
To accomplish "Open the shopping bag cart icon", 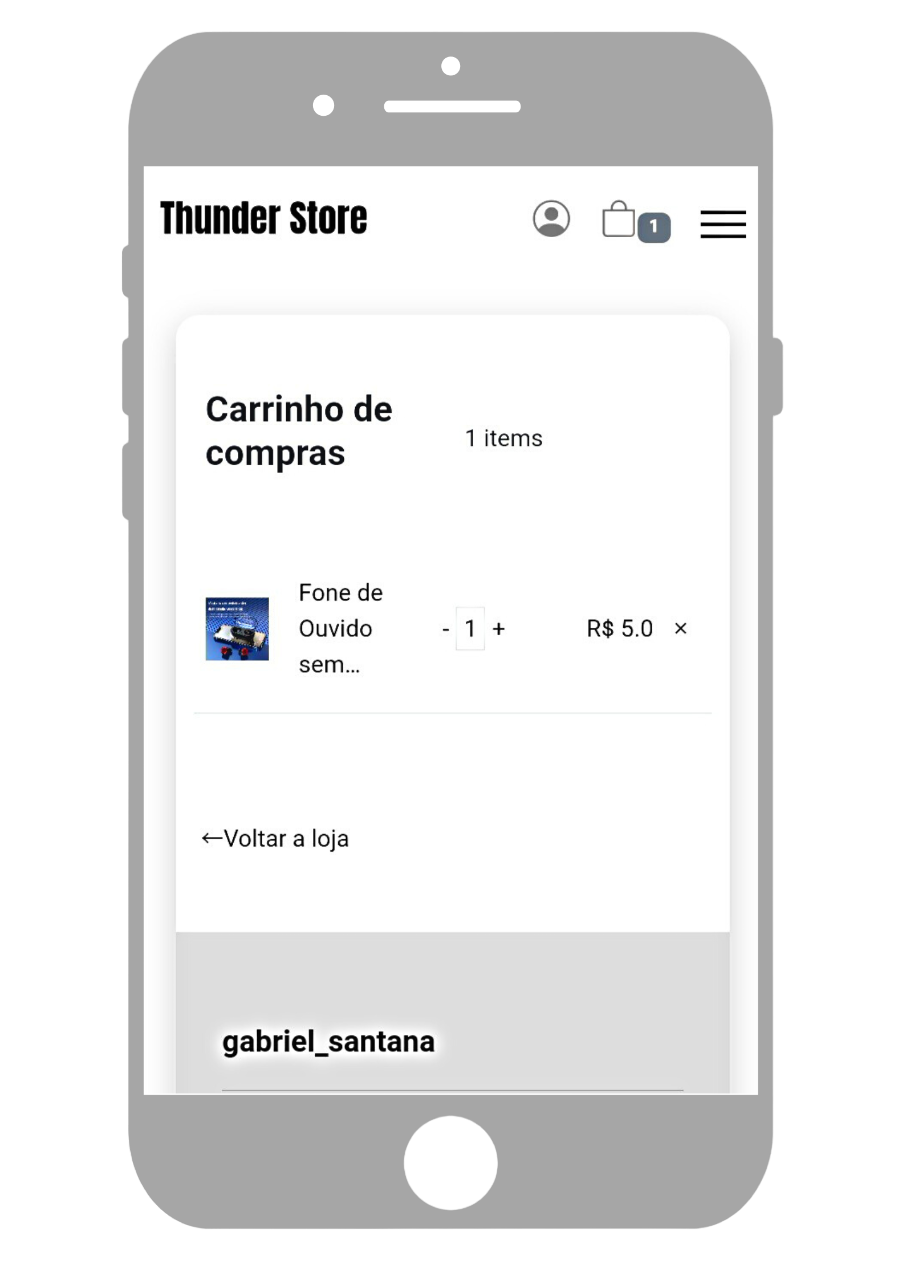I will (x=635, y=221).
